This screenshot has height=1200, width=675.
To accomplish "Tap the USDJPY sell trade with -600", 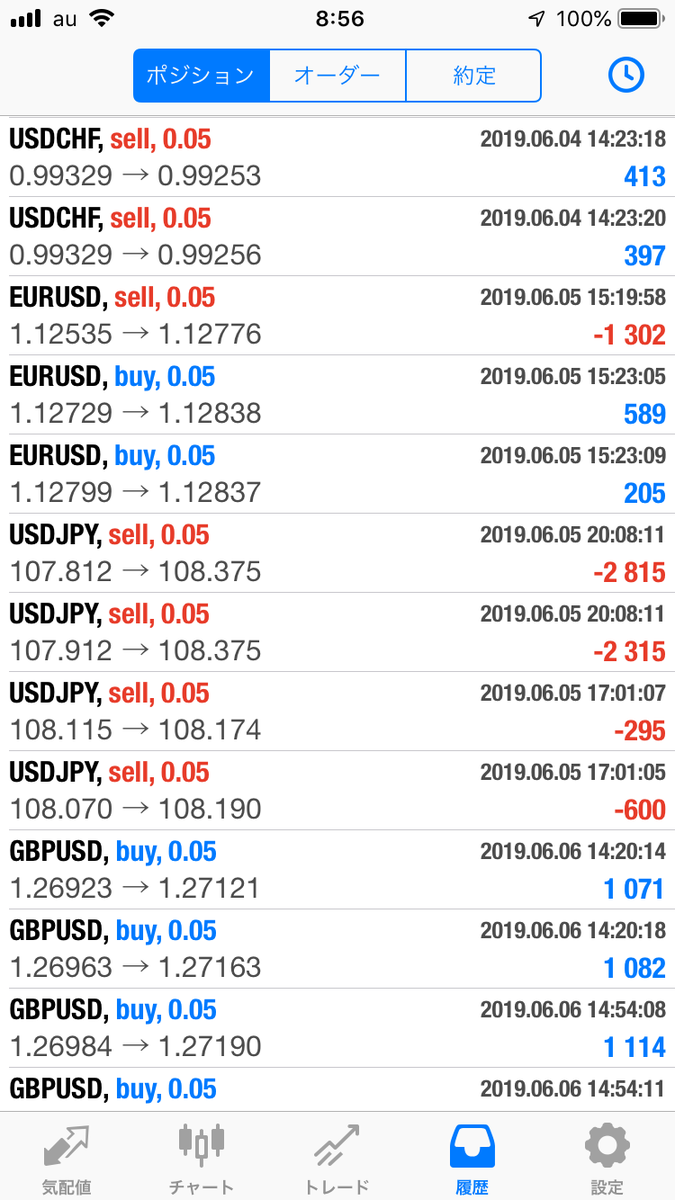I will click(337, 790).
